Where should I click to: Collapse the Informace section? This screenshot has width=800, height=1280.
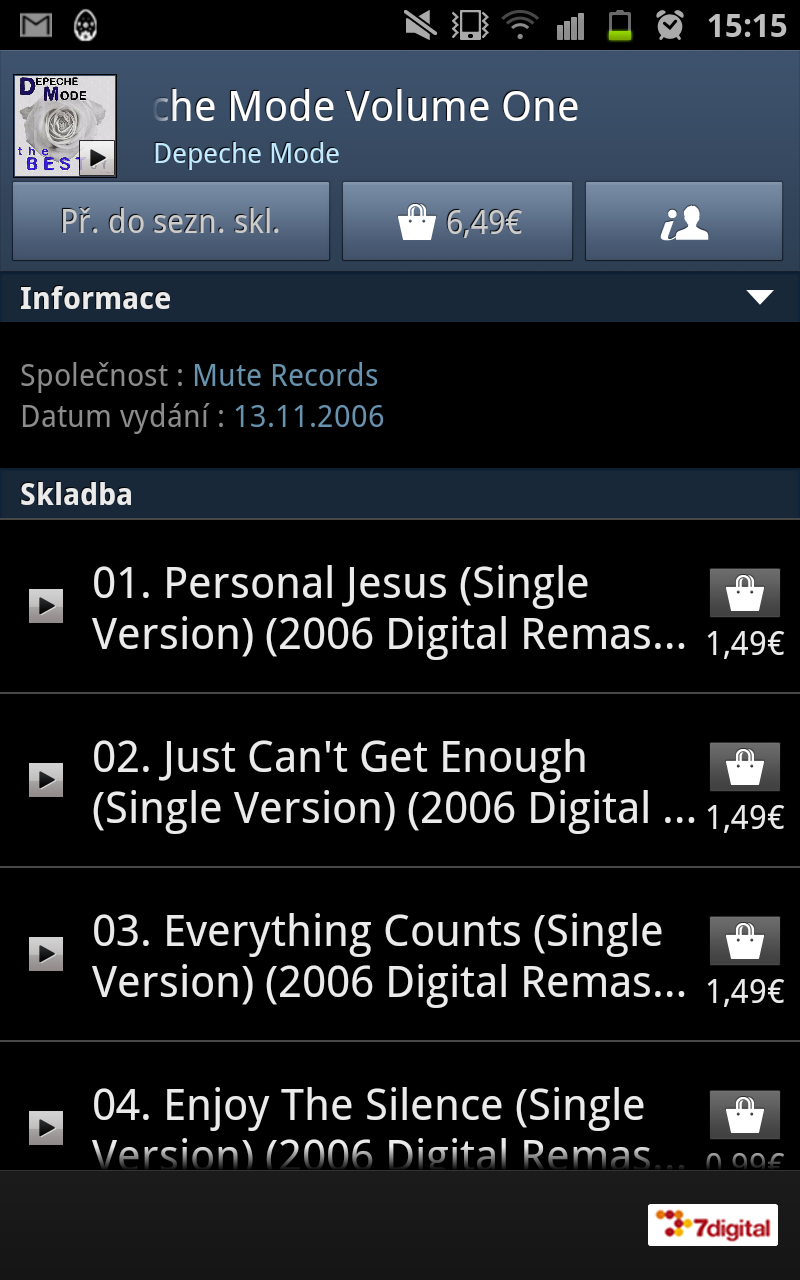[x=760, y=297]
